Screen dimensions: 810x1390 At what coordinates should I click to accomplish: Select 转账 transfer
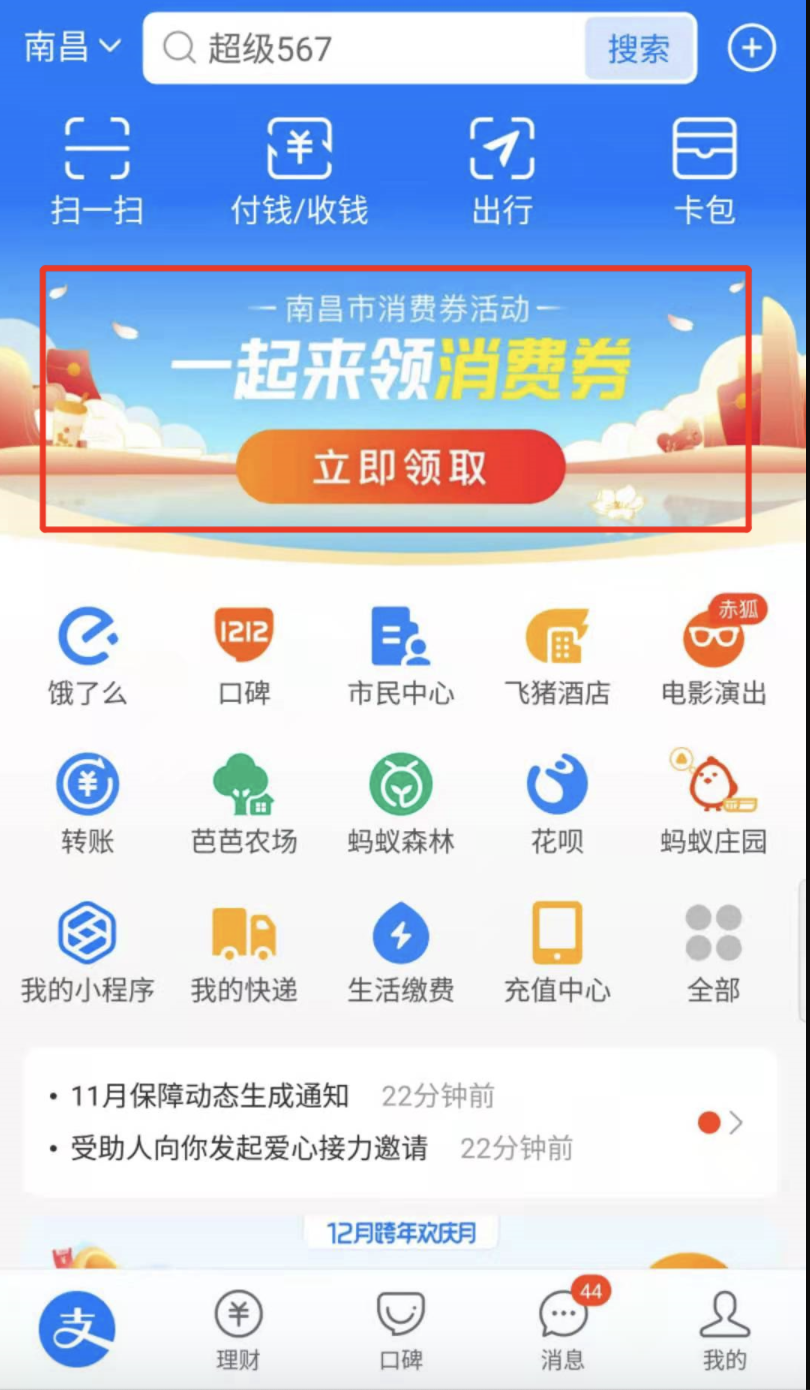88,804
